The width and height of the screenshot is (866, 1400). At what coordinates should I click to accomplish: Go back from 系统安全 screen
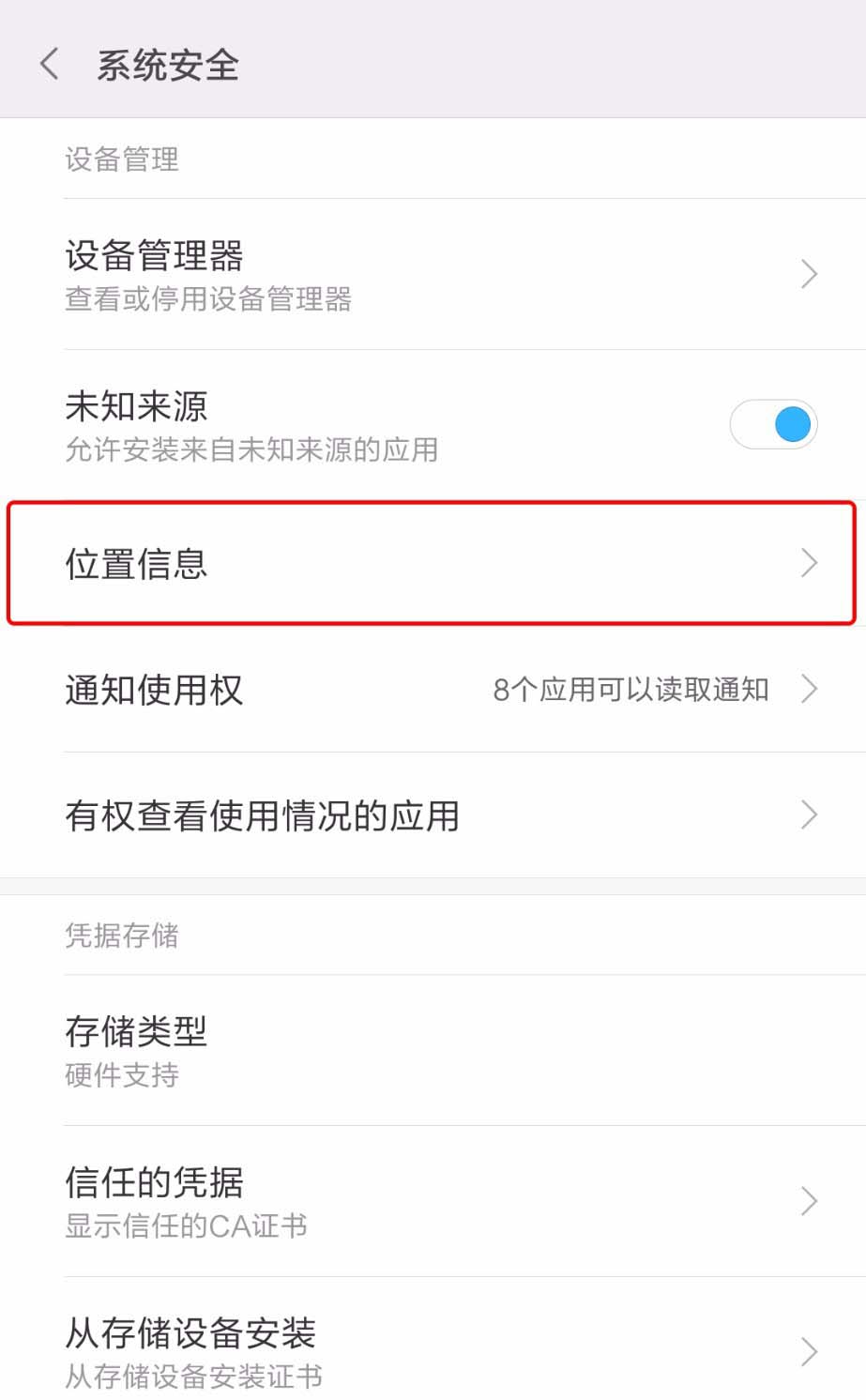click(50, 65)
